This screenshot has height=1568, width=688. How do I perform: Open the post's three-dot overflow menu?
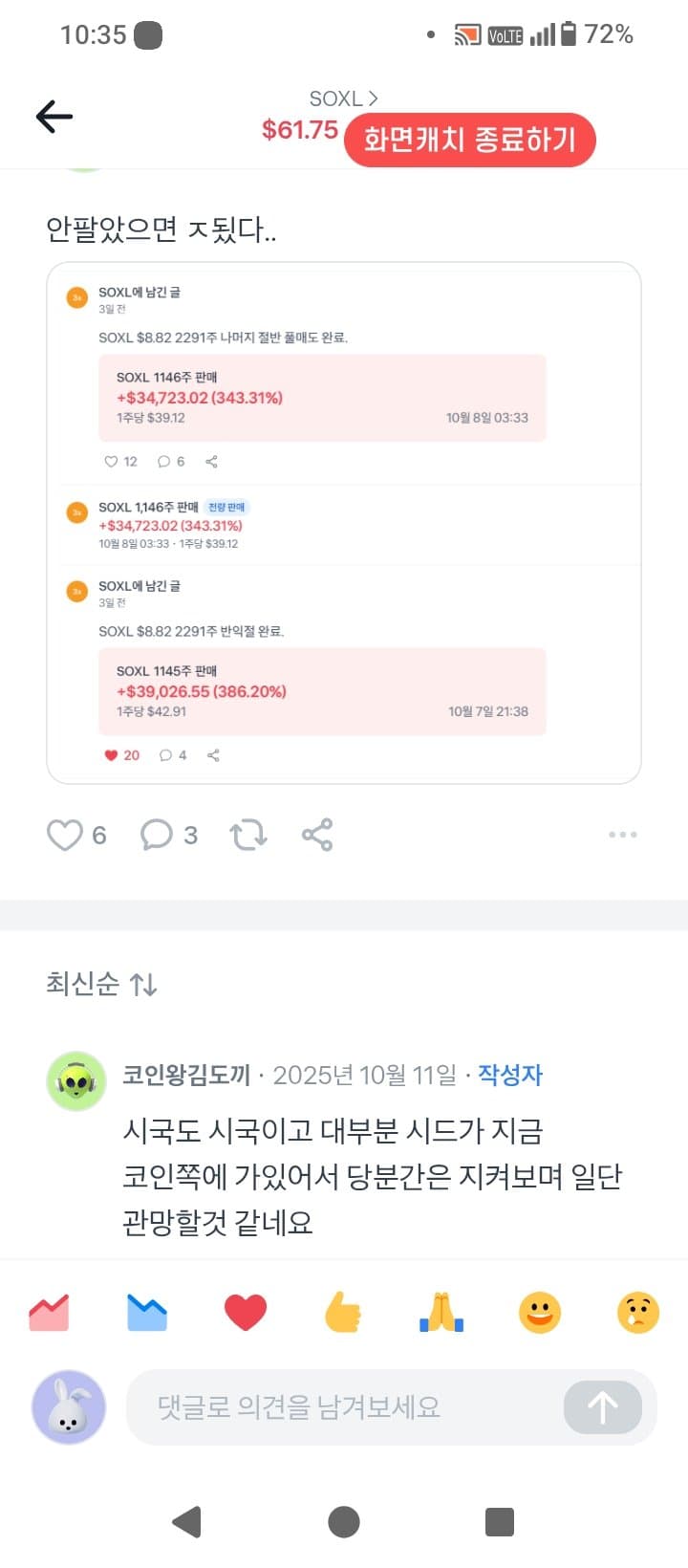[x=622, y=835]
